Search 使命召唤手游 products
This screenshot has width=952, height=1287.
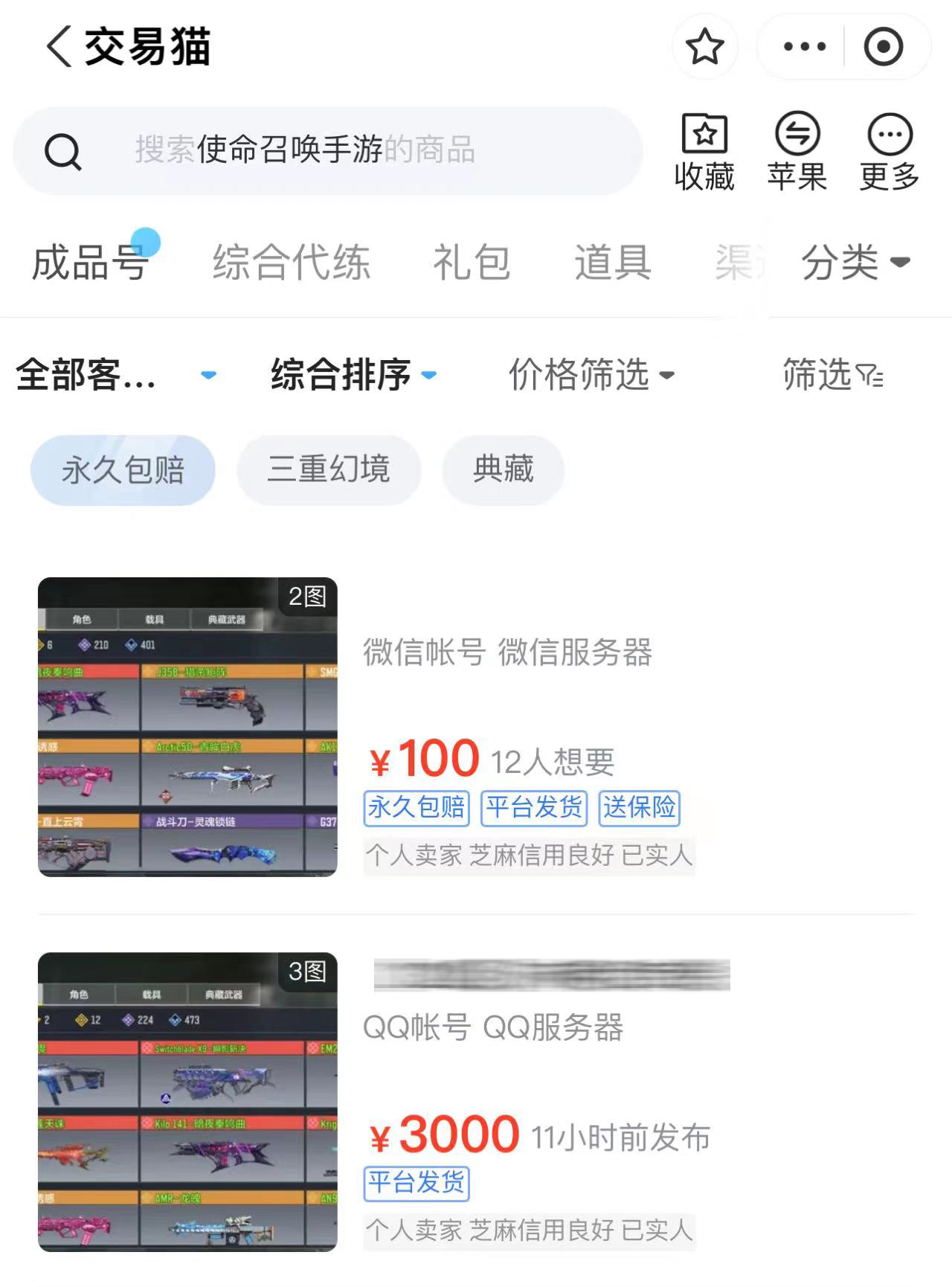click(x=327, y=150)
